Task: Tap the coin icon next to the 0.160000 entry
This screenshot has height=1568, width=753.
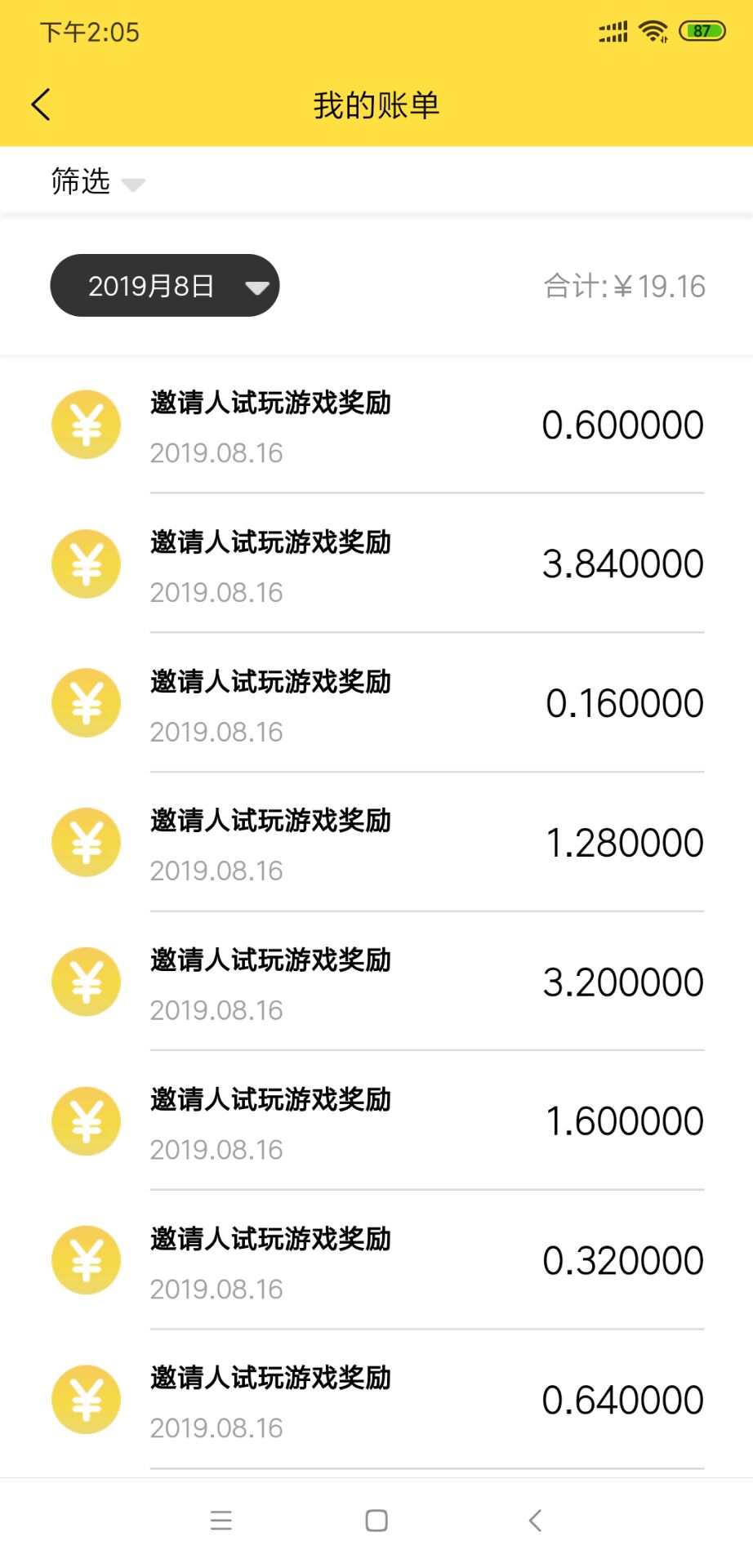Action: point(86,702)
